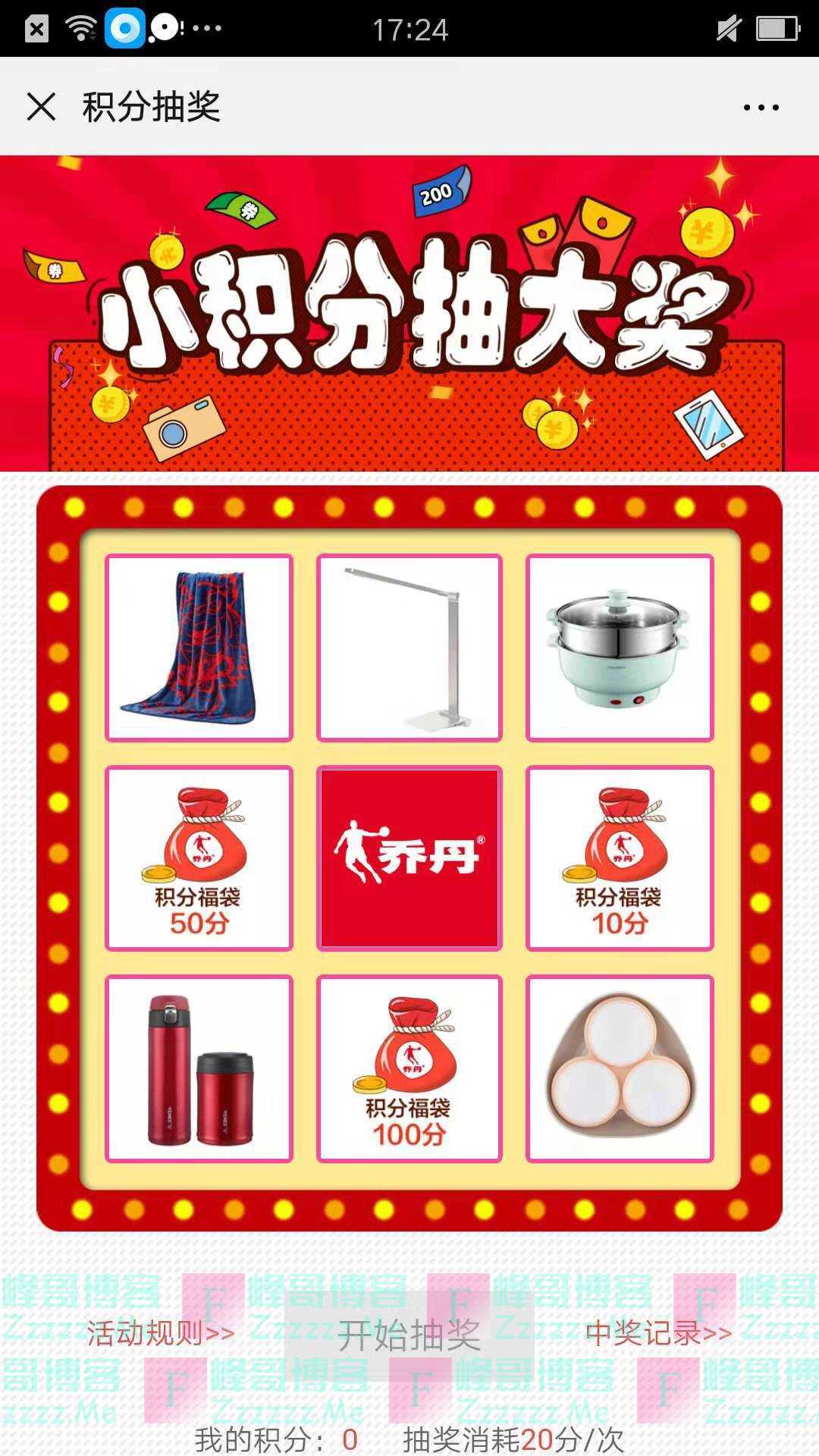The width and height of the screenshot is (819, 1456).
Task: Close the 积分抽奖 page
Action: [41, 107]
